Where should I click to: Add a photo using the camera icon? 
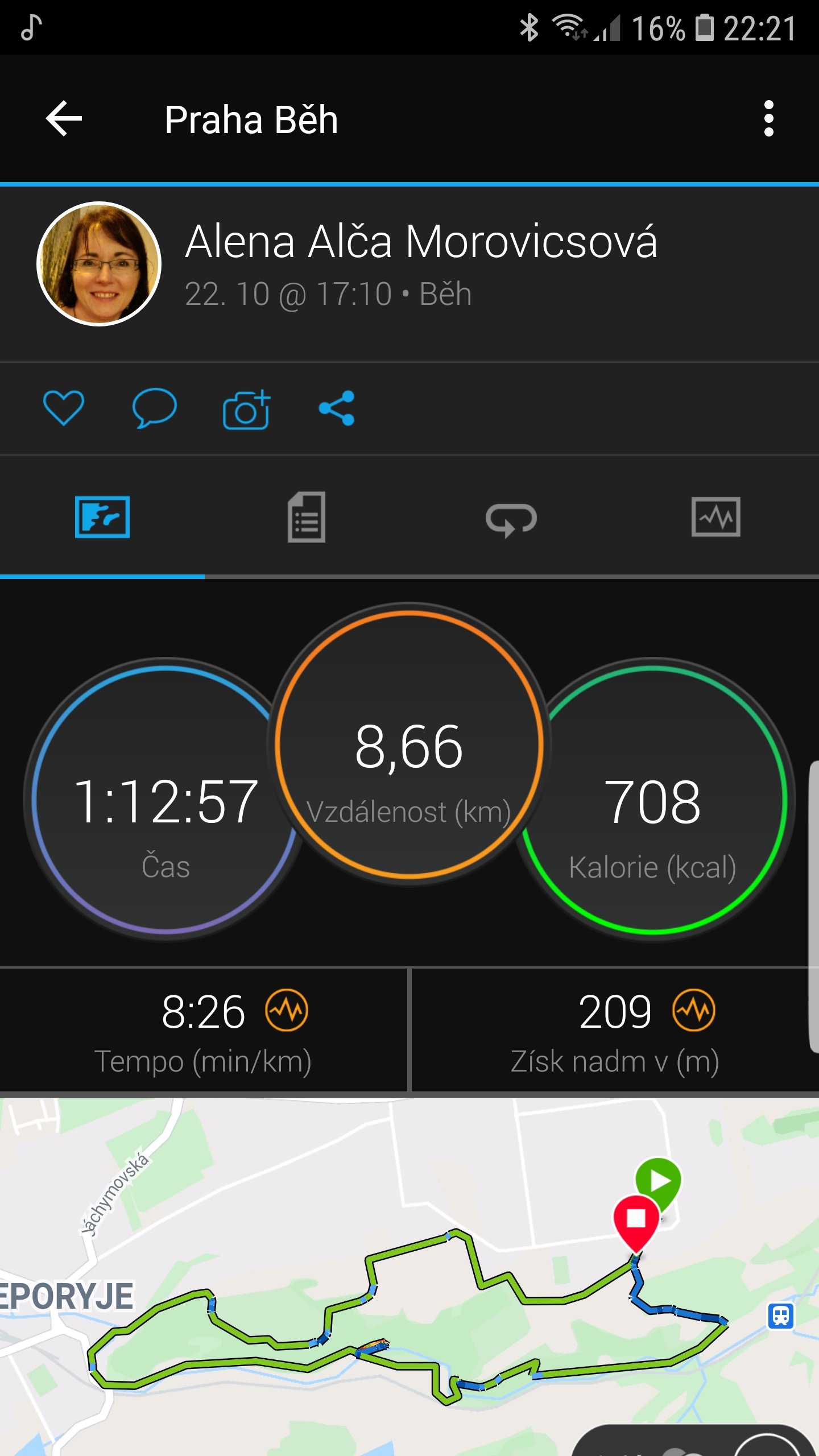(246, 409)
